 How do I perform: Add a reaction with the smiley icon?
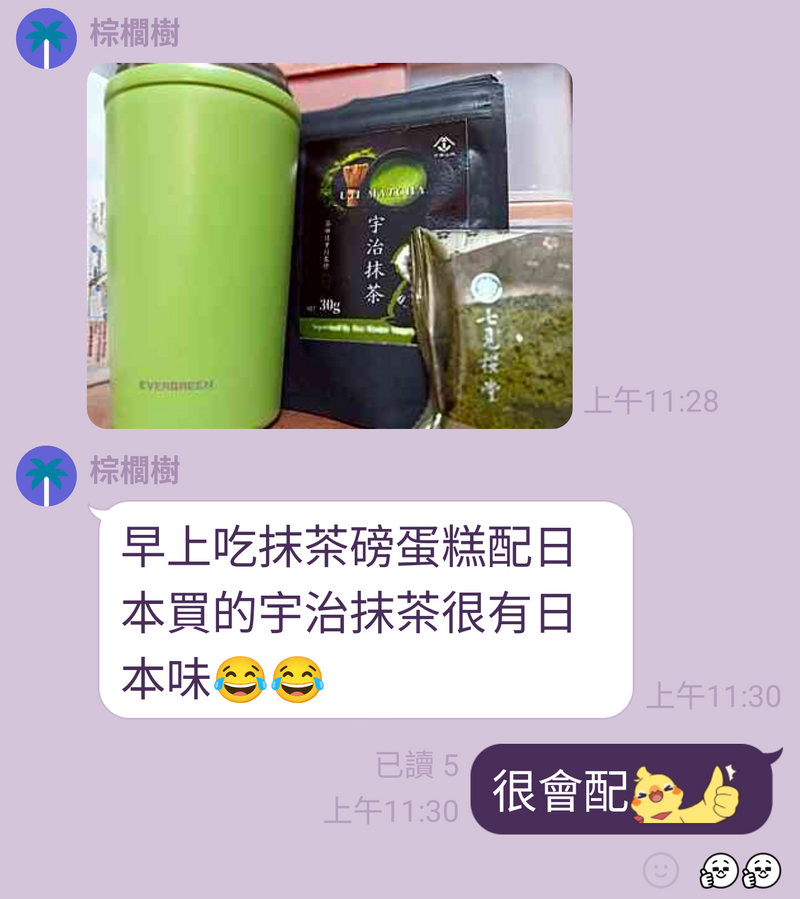click(660, 870)
